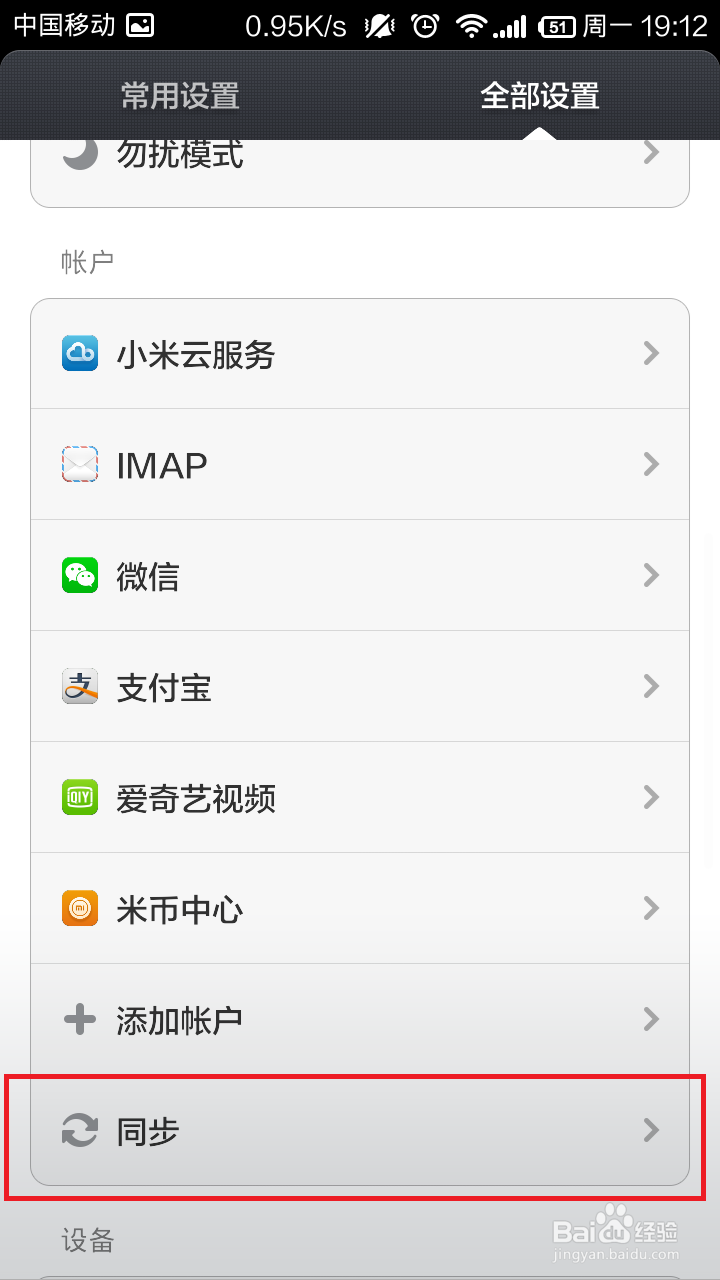Image resolution: width=720 pixels, height=1280 pixels.
Task: Tap the sync arrows icon
Action: point(80,1131)
